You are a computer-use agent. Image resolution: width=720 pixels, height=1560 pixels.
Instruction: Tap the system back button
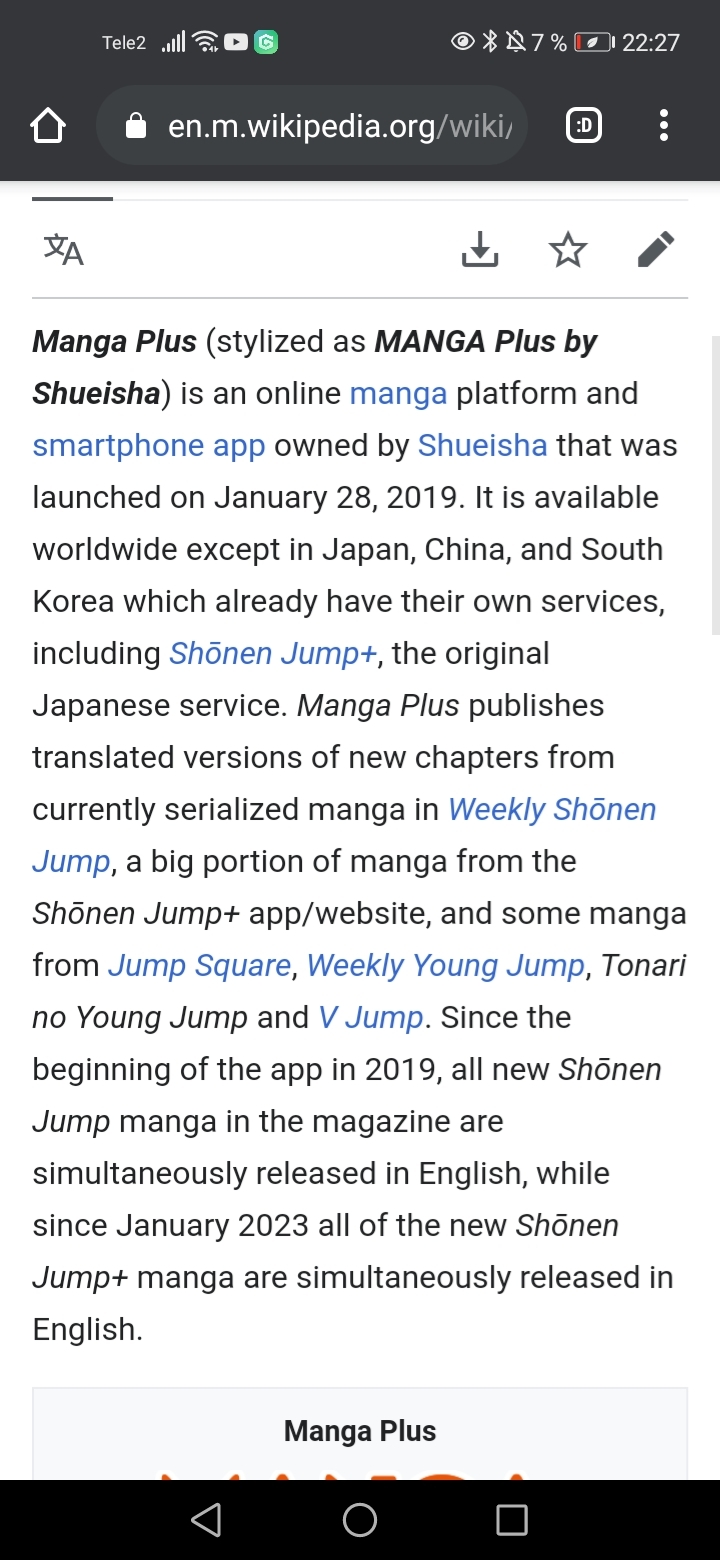click(x=206, y=1520)
